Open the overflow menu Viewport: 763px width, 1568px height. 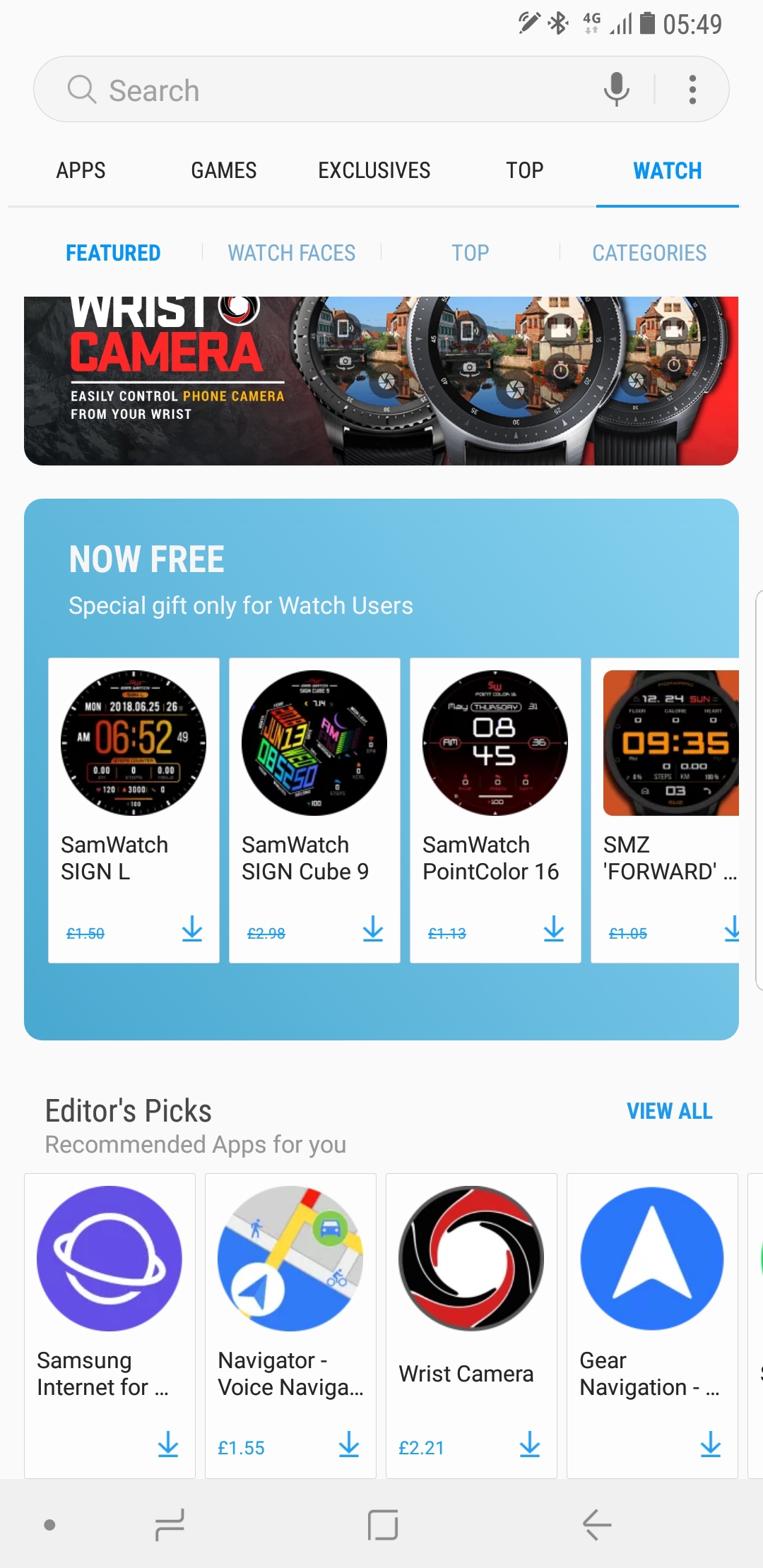tap(692, 90)
